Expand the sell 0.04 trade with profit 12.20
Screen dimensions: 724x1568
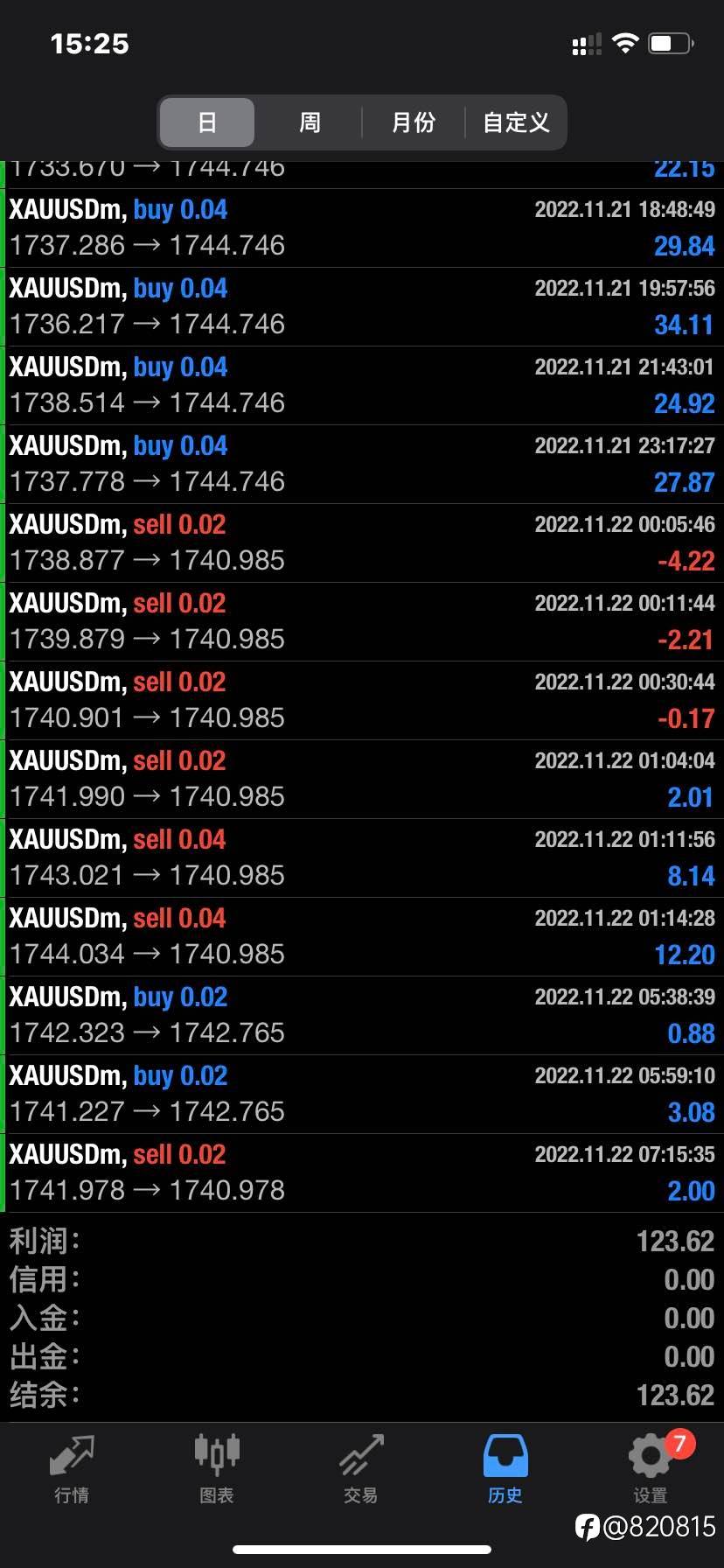click(x=362, y=937)
